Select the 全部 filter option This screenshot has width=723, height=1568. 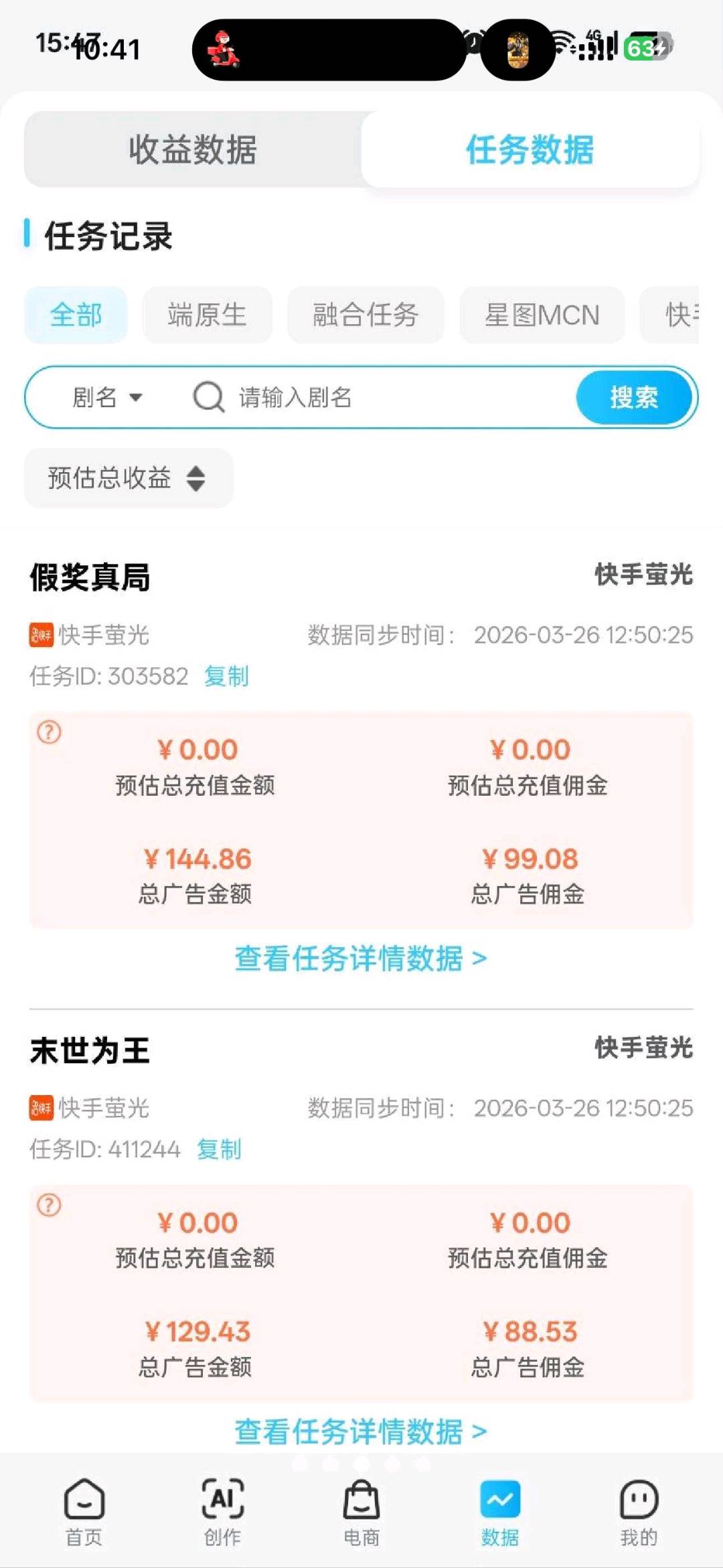[75, 315]
